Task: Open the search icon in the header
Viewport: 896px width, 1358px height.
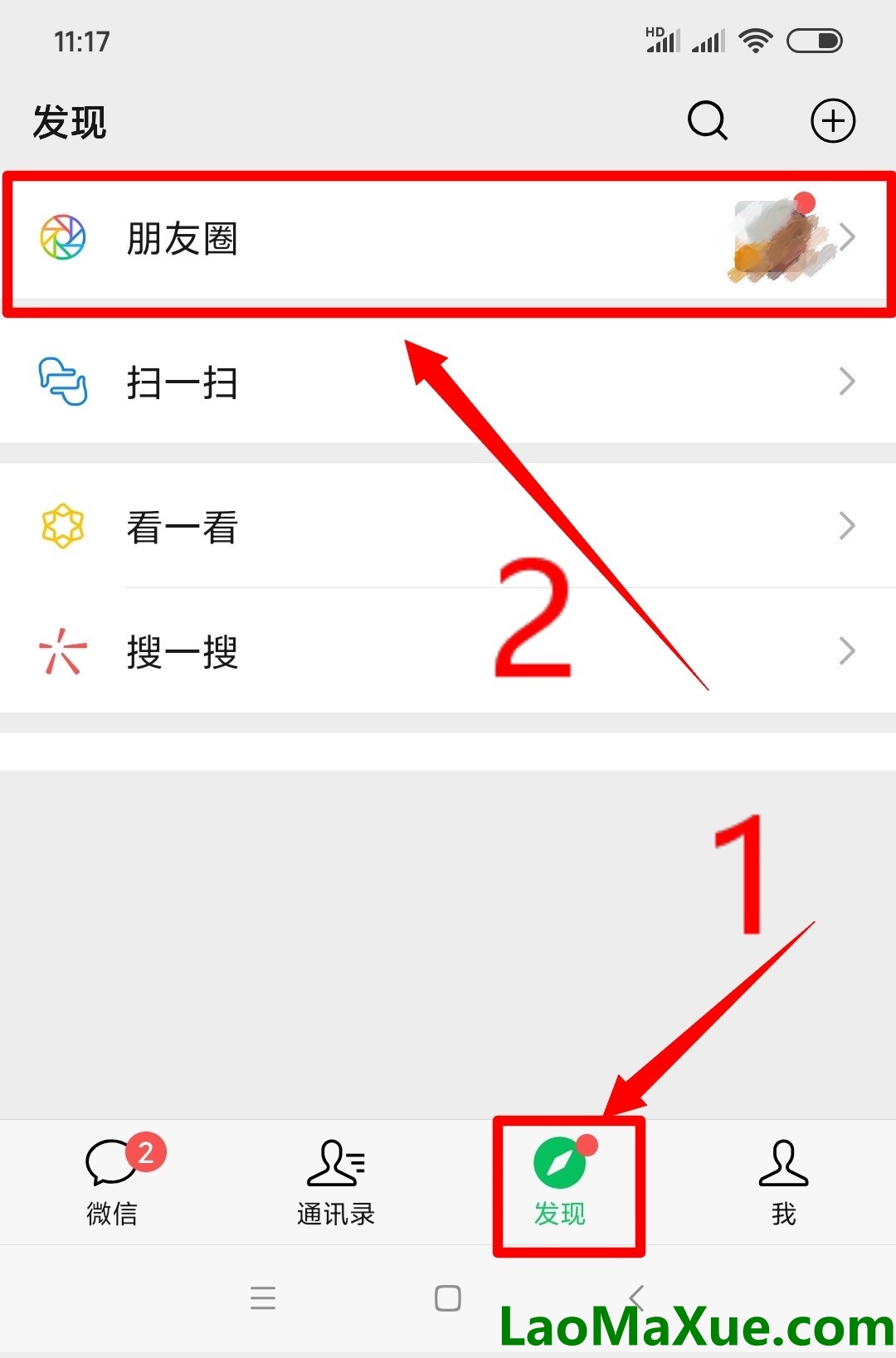Action: point(707,121)
